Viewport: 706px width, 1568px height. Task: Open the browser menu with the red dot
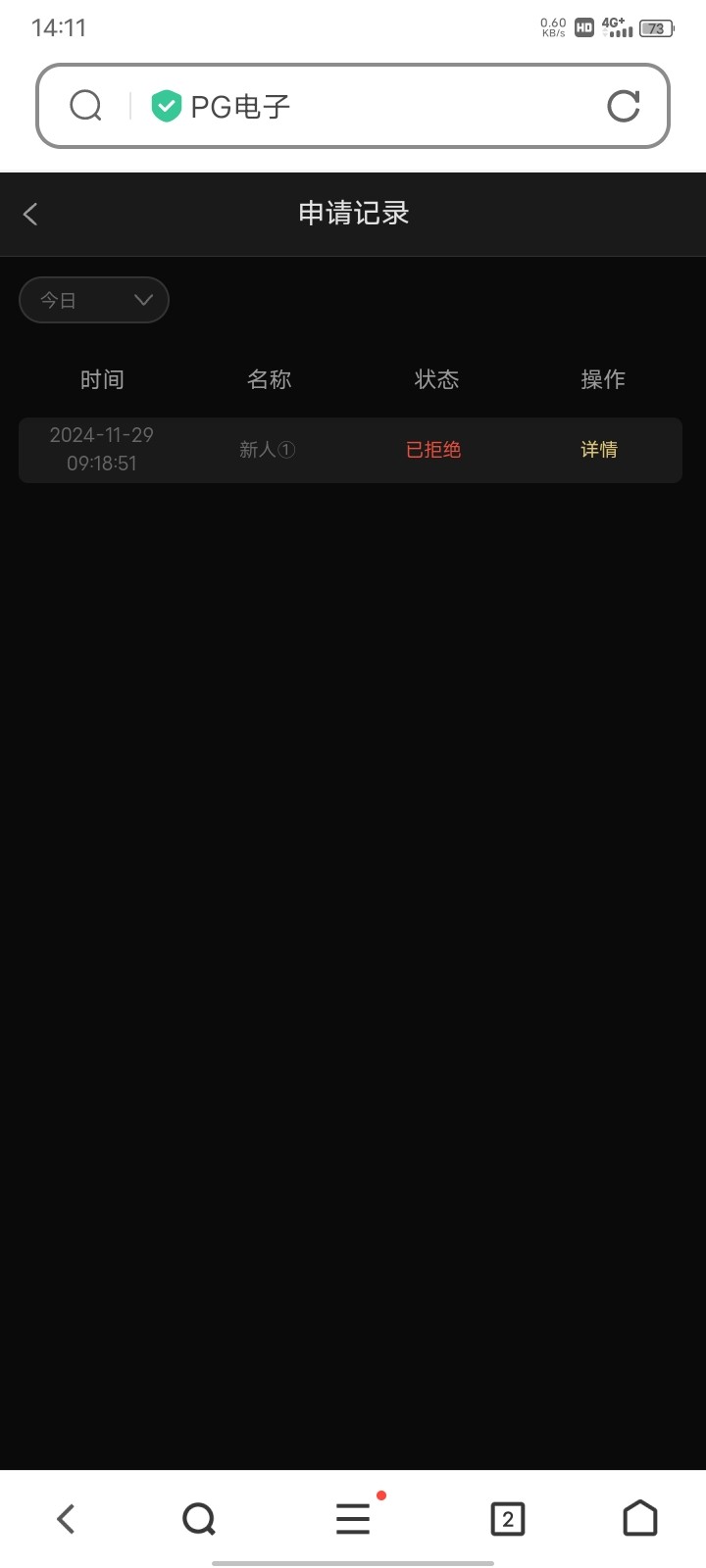[353, 1519]
